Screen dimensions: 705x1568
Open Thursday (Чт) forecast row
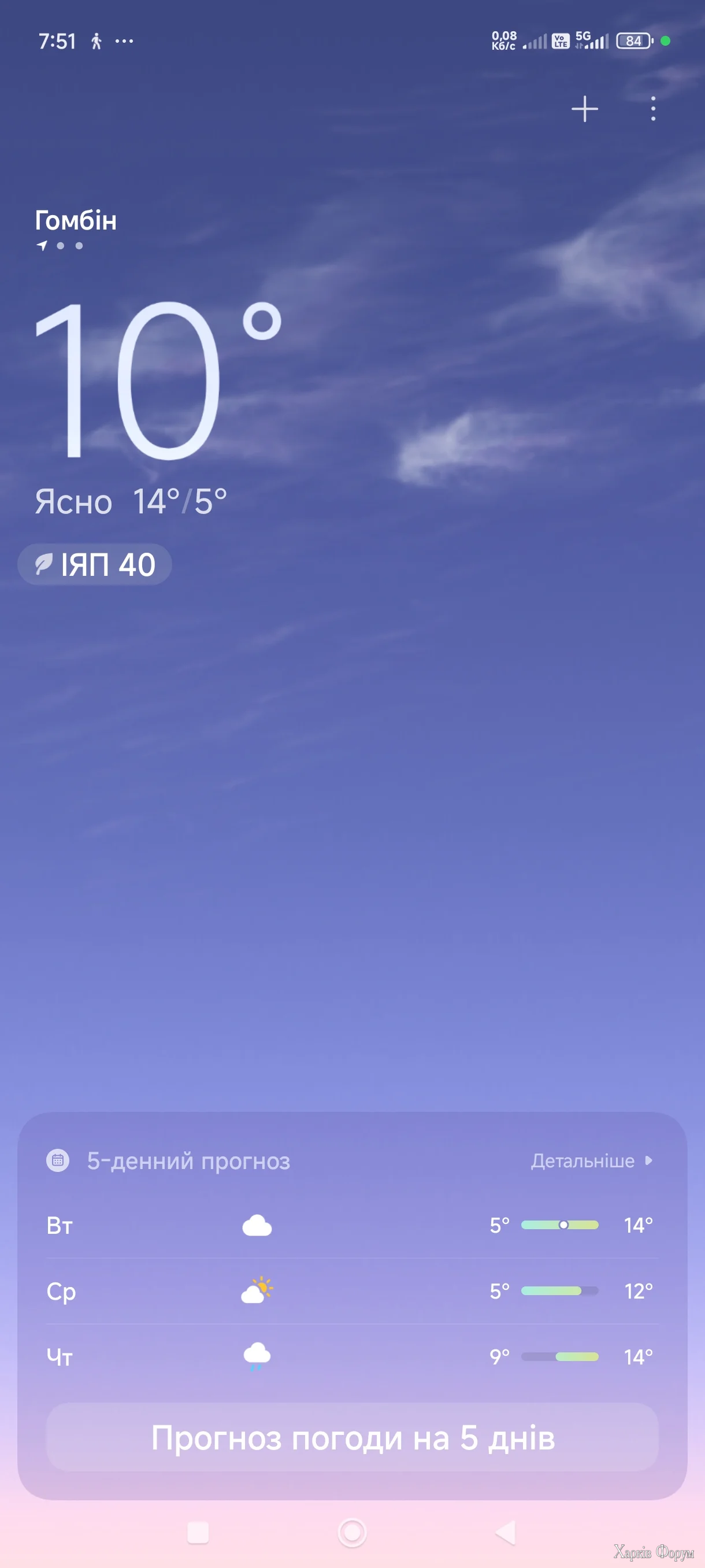pos(352,1356)
